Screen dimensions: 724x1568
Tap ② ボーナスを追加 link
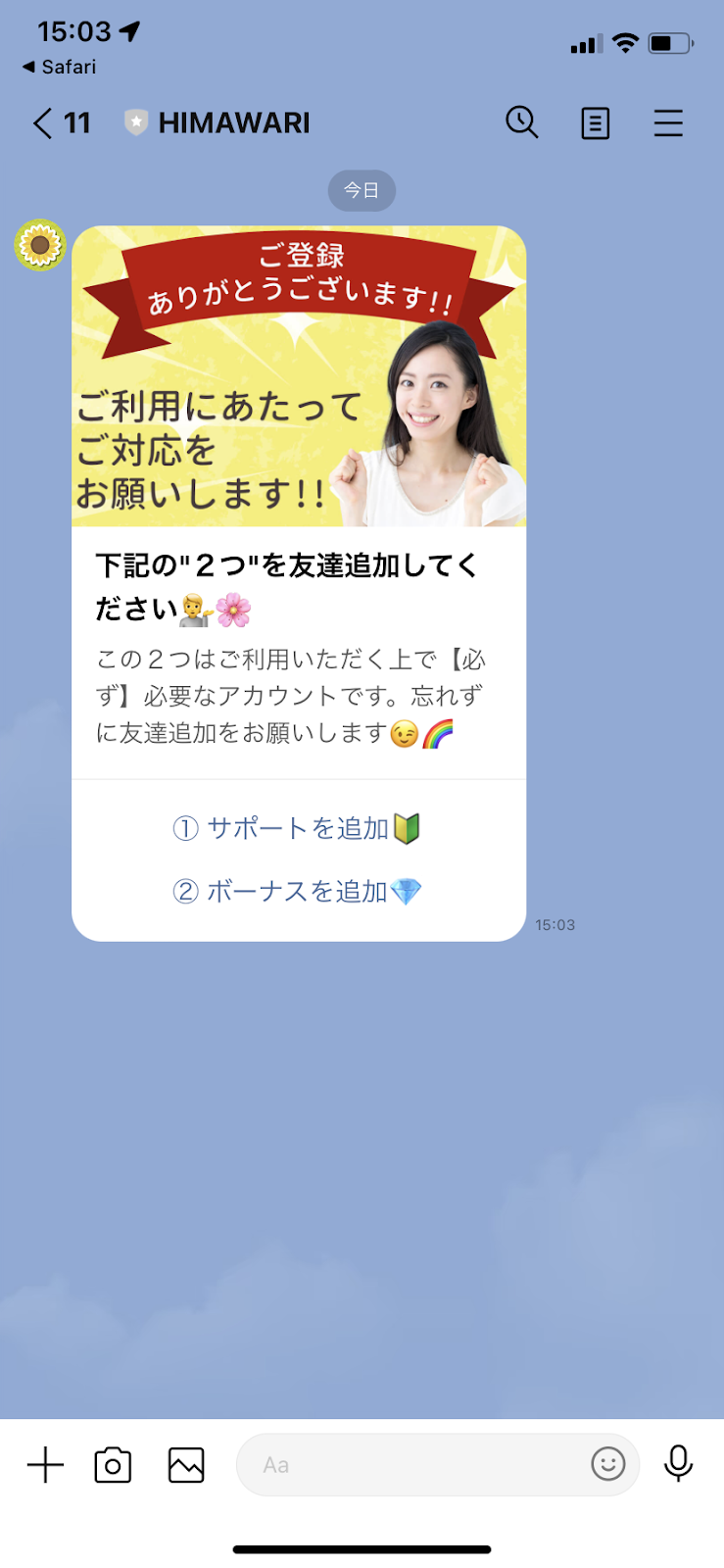[x=297, y=892]
